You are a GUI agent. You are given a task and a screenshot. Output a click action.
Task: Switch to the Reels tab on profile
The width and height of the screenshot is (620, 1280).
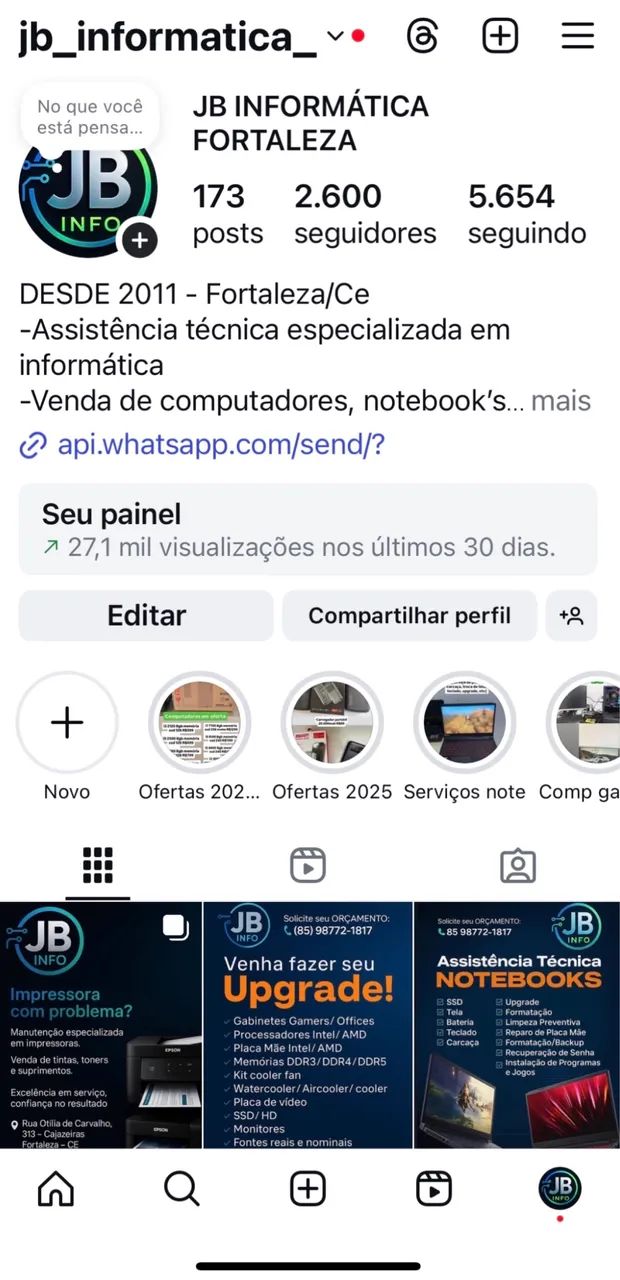click(308, 865)
